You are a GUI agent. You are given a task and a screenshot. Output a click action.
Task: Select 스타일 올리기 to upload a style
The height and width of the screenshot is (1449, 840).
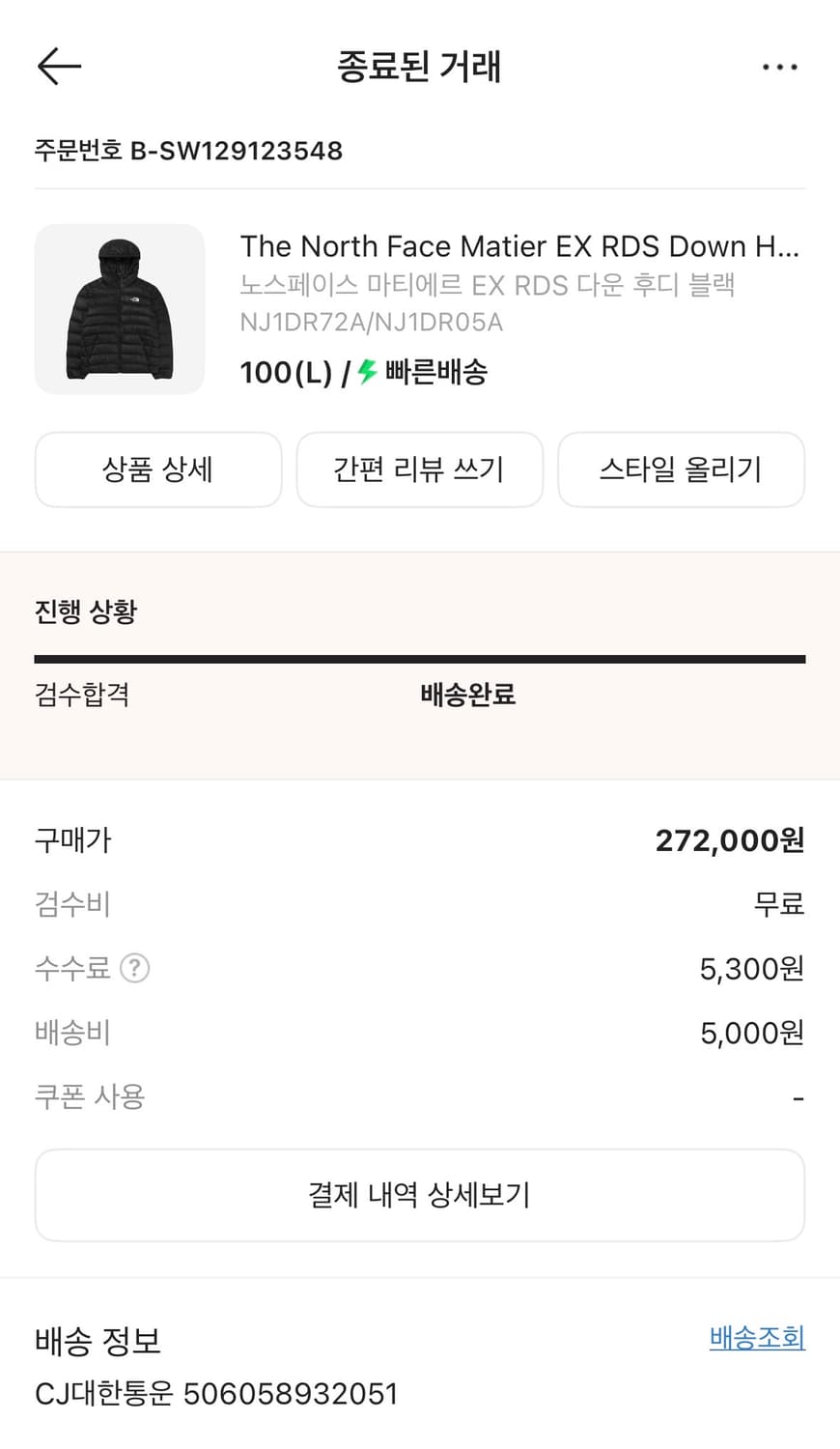pyautogui.click(x=681, y=469)
